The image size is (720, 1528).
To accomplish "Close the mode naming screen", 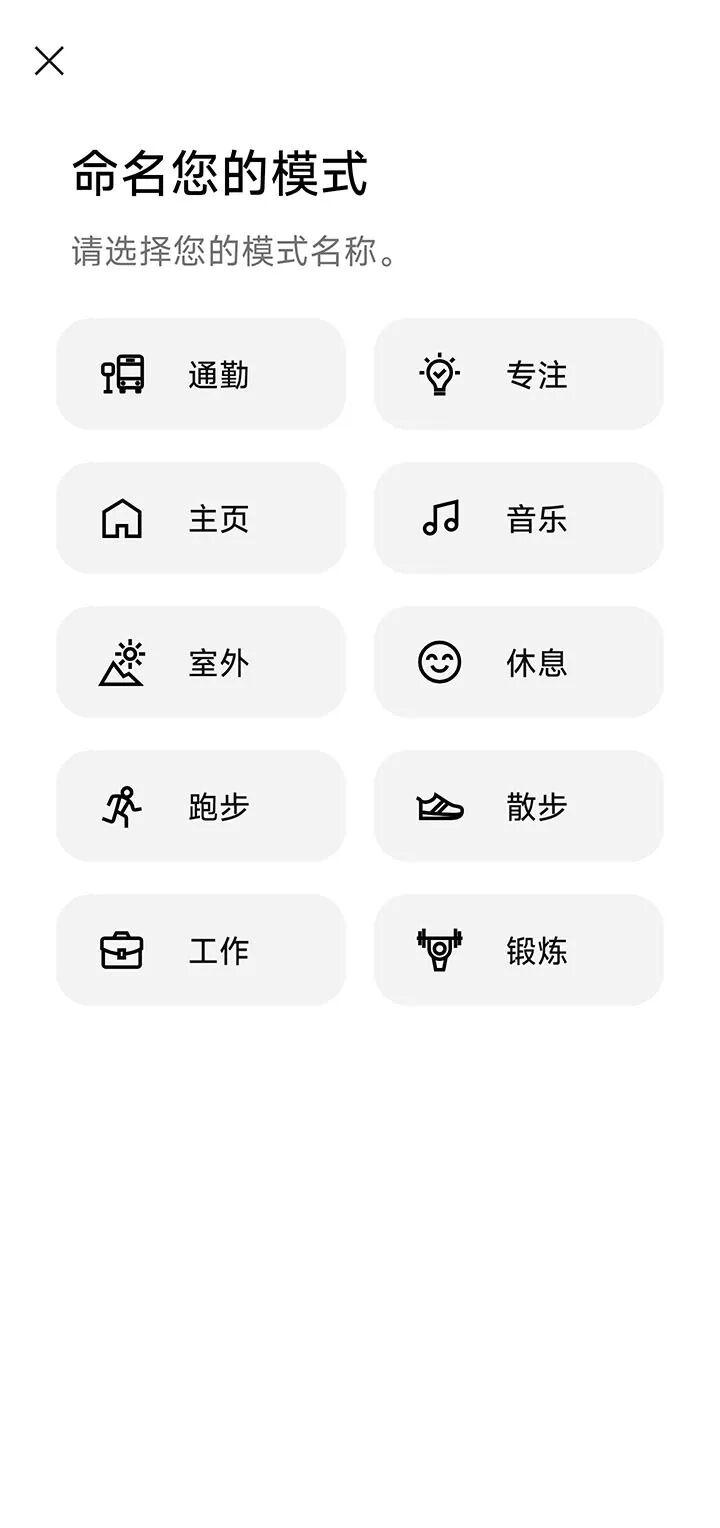I will point(49,61).
